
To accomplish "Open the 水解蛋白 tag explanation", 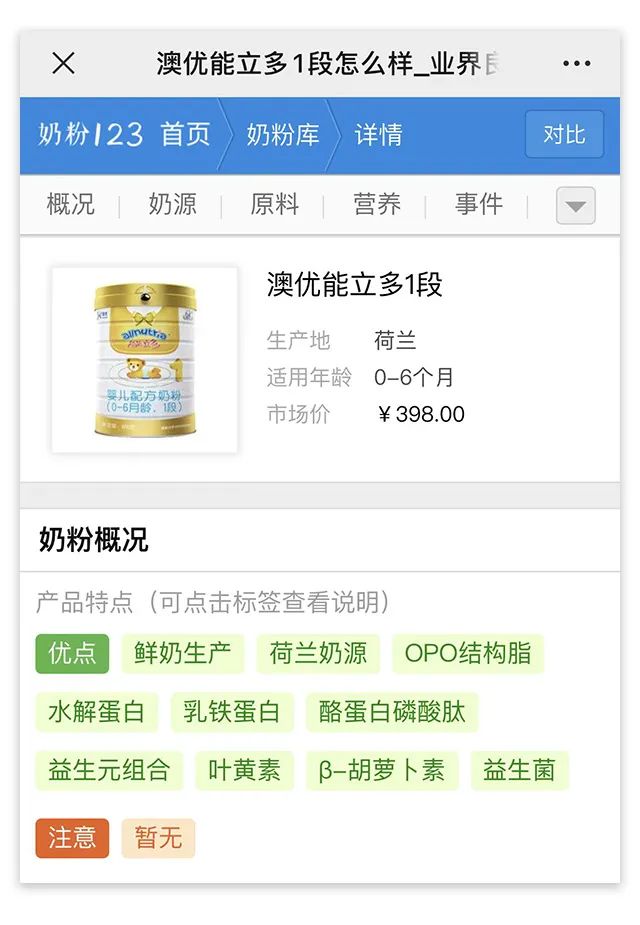I will [97, 712].
